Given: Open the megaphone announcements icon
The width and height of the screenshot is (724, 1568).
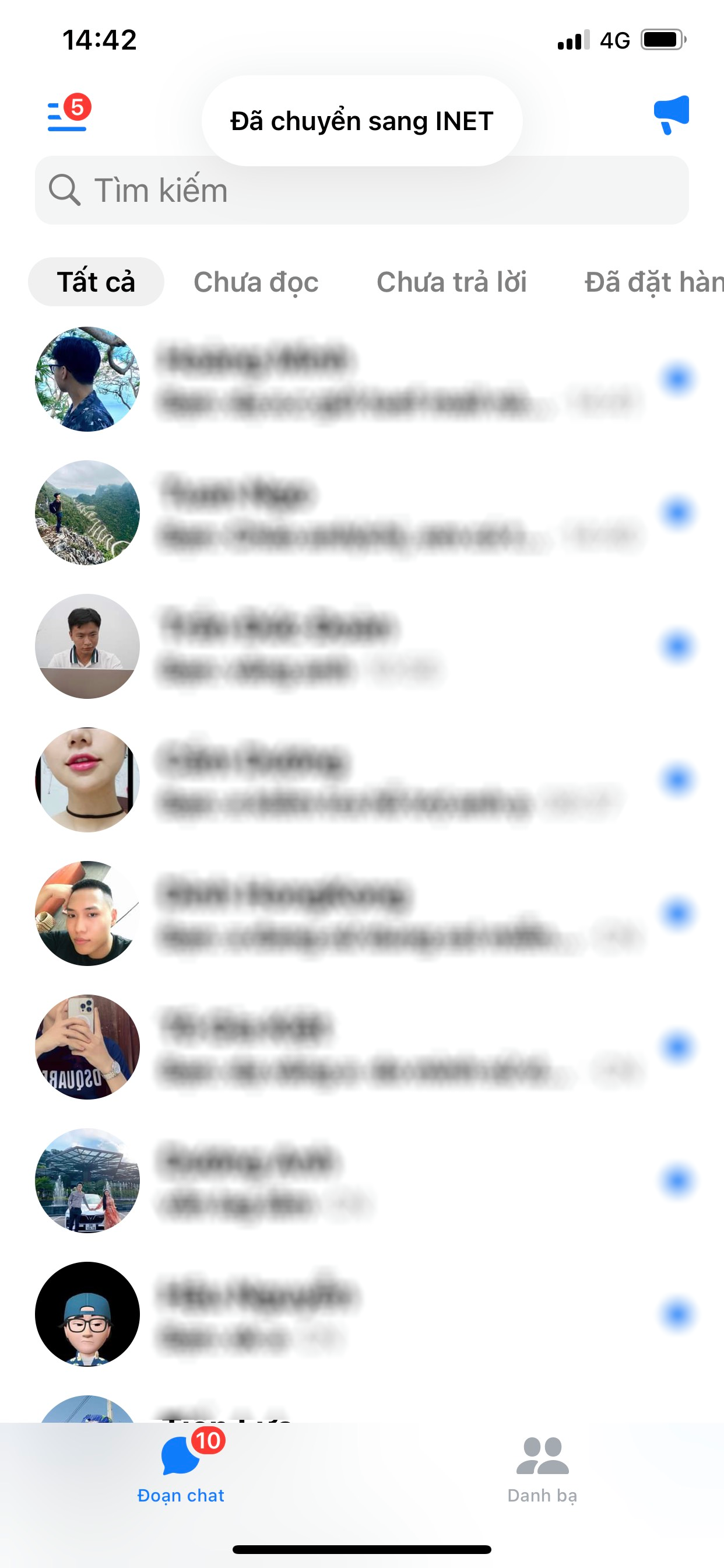Looking at the screenshot, I should click(671, 114).
